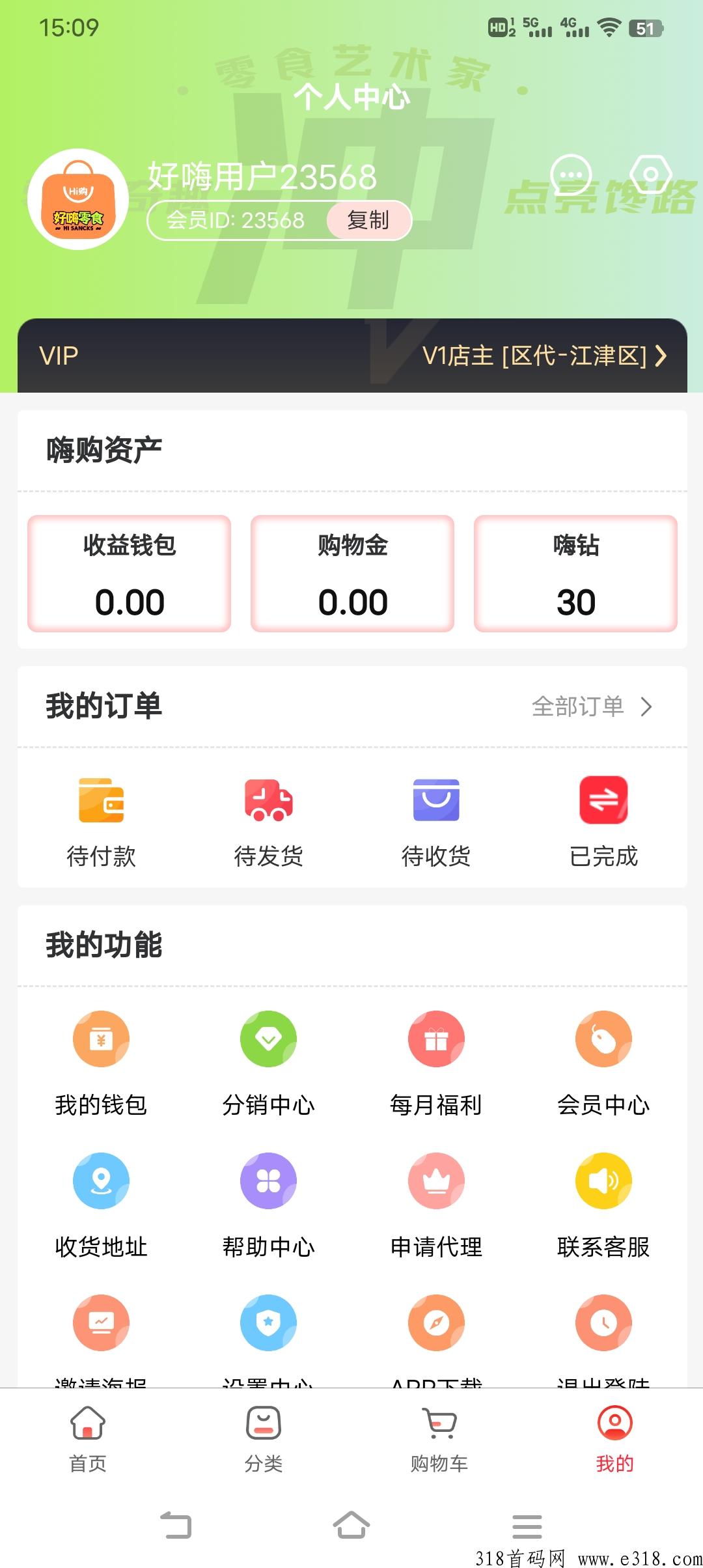Show 待付款 orders
703x1568 pixels.
tap(101, 822)
